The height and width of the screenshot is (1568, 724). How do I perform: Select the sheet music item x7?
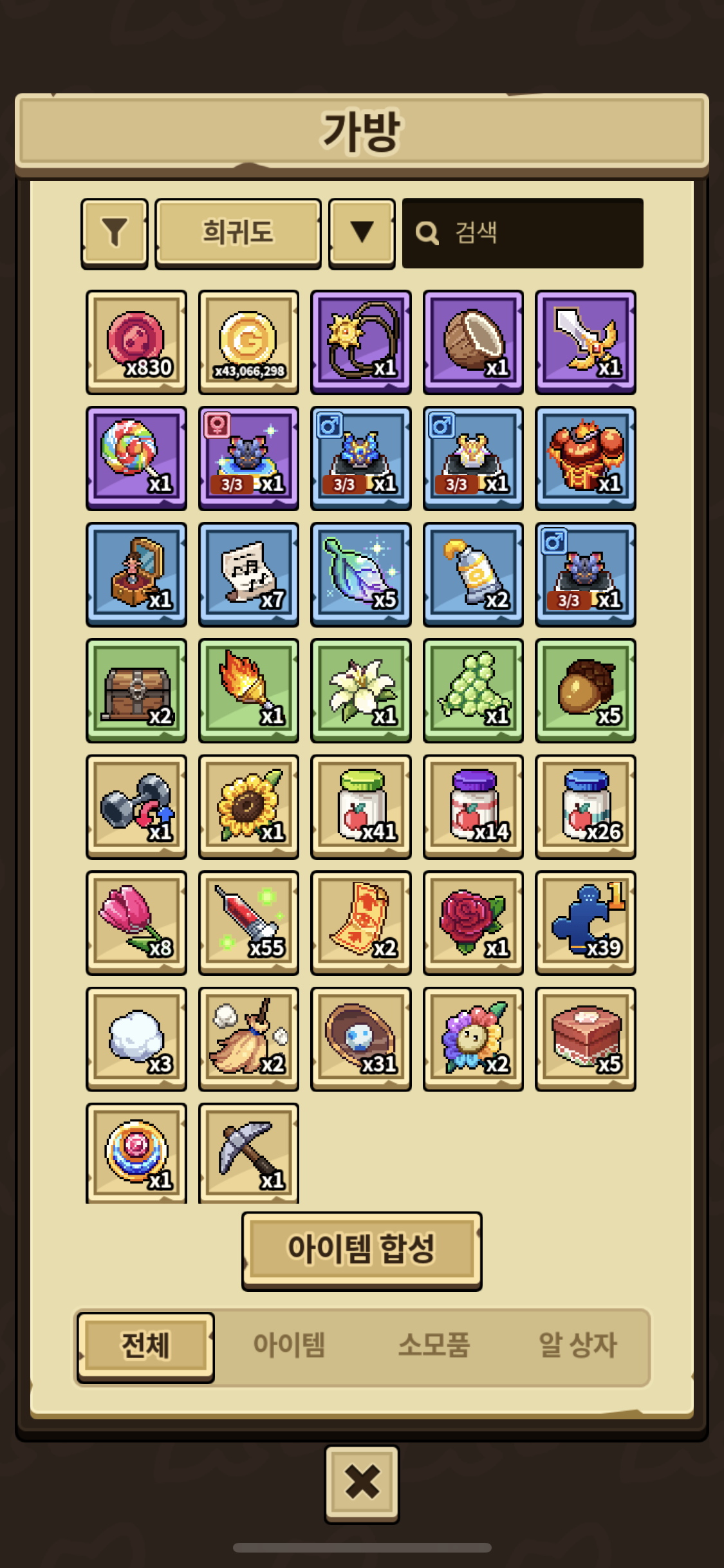248,574
